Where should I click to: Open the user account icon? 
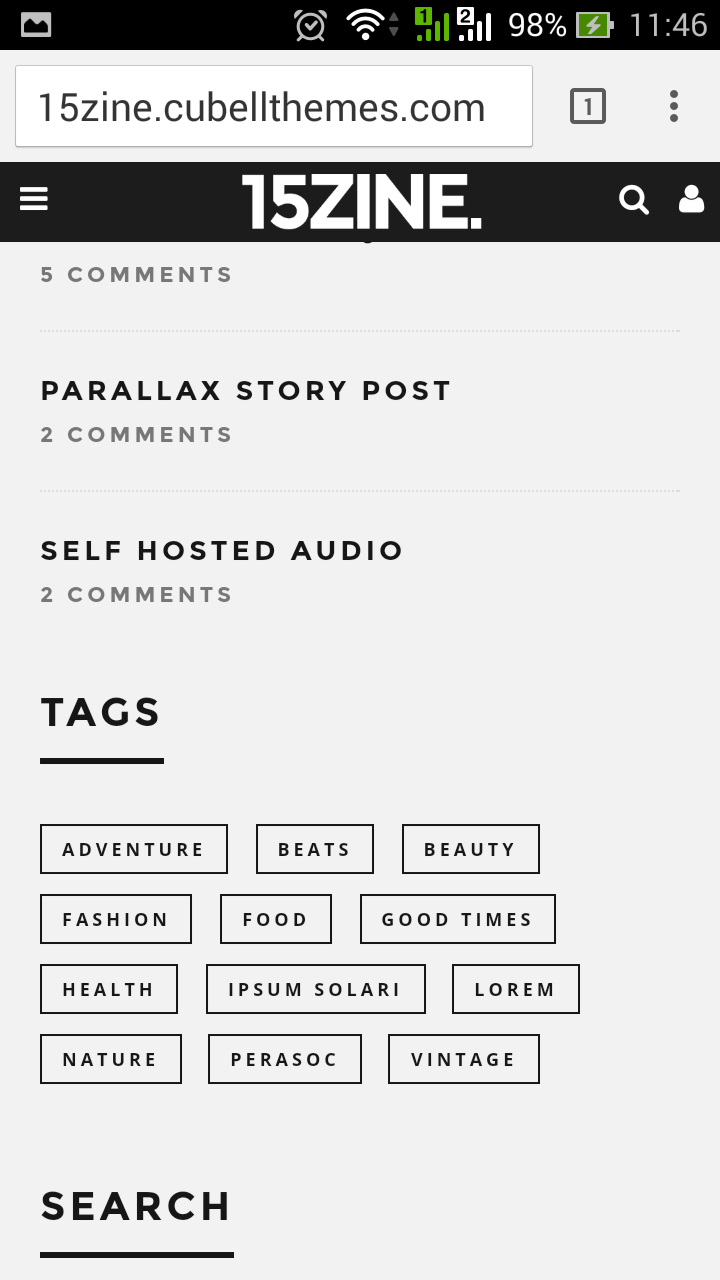691,200
